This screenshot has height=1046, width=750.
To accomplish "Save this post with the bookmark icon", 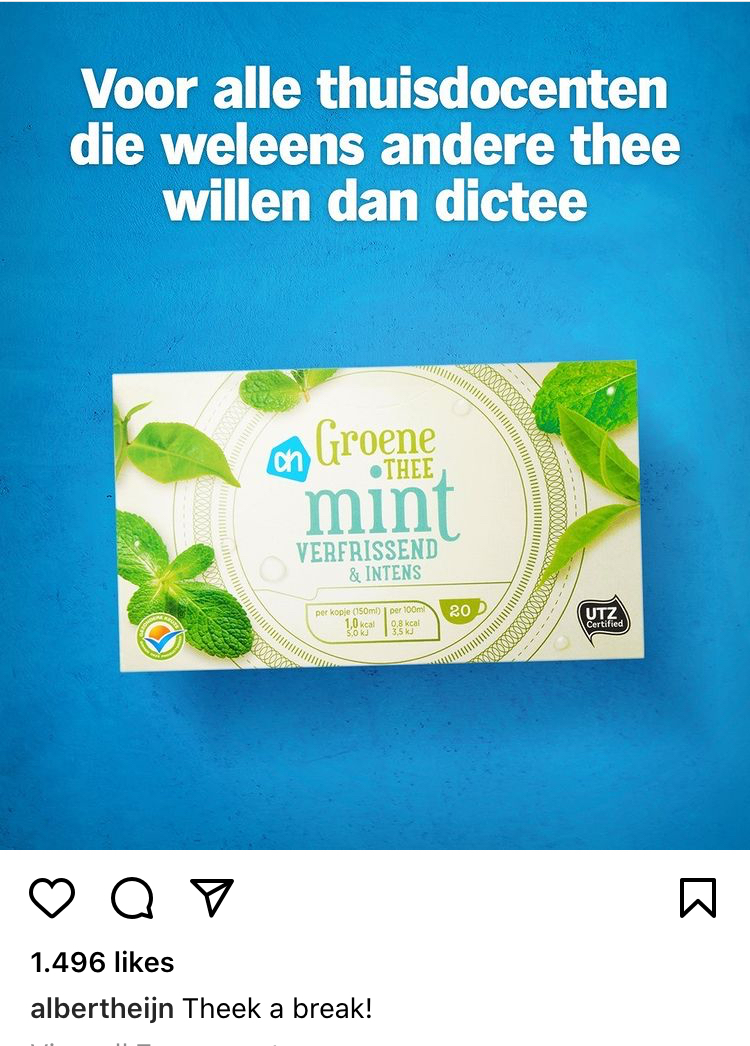I will [x=697, y=897].
